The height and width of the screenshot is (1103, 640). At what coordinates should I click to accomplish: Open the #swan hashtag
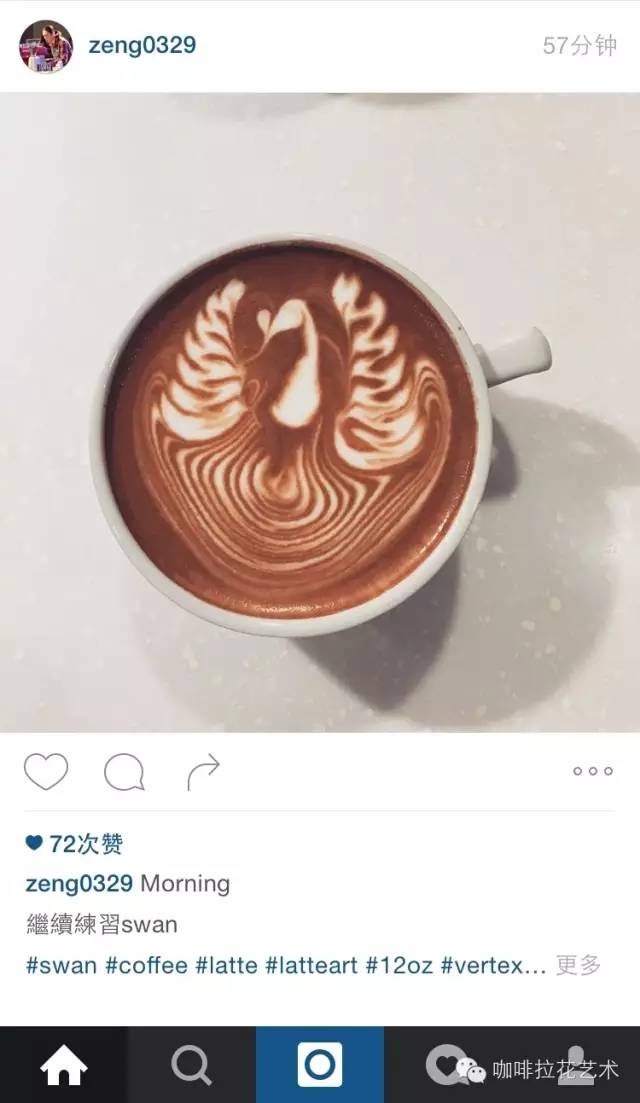point(61,965)
